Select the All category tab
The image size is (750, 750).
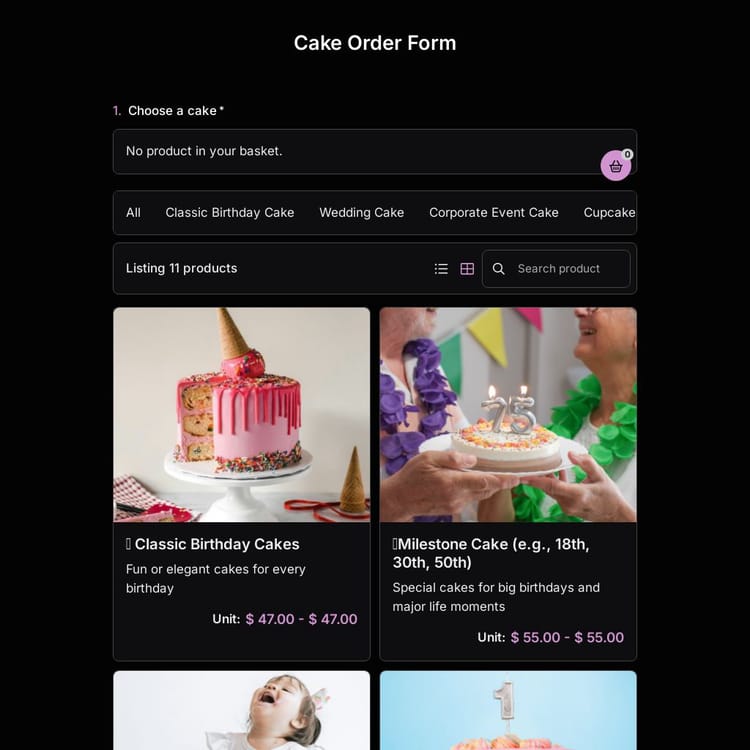(x=133, y=212)
